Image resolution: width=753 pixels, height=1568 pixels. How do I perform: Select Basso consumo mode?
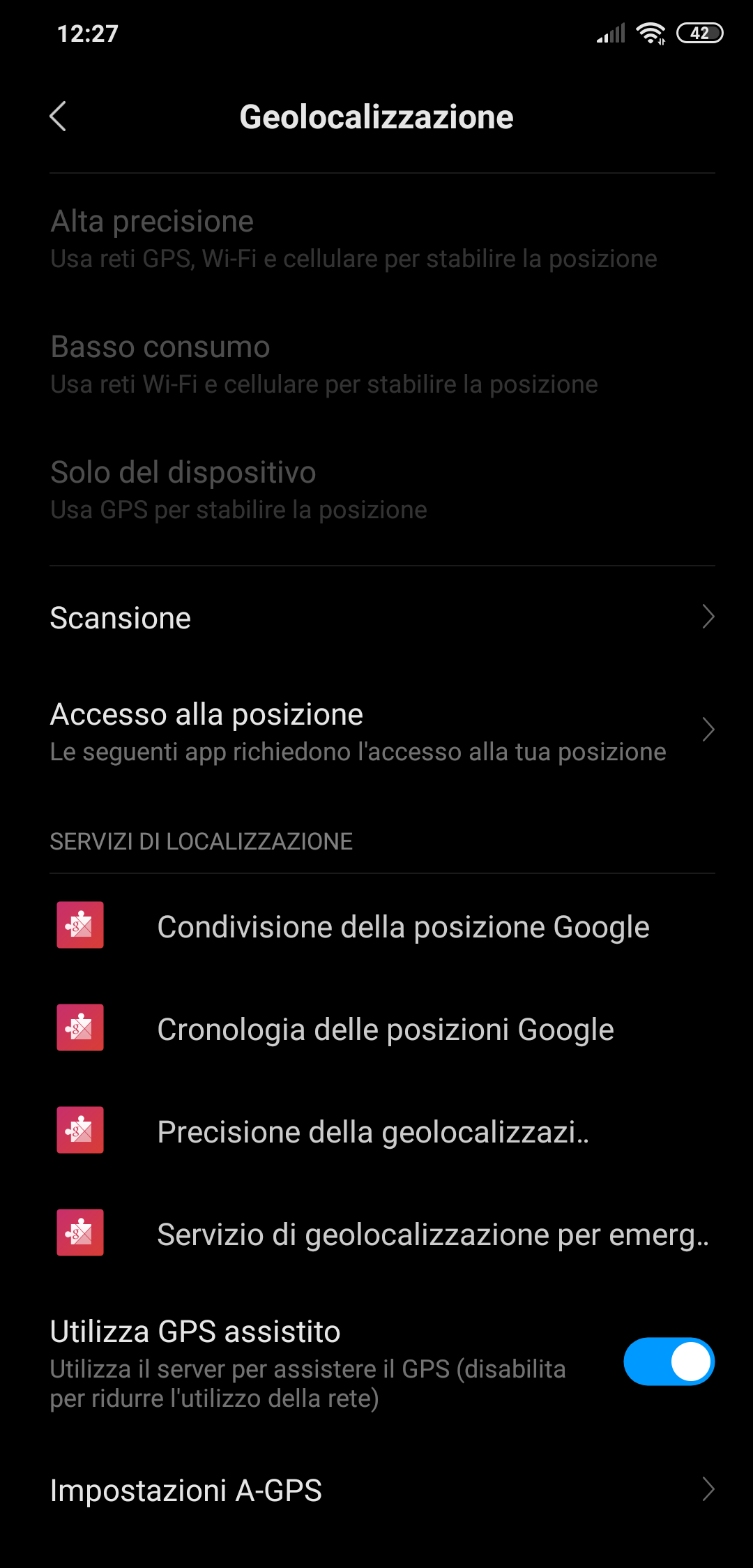point(376,364)
